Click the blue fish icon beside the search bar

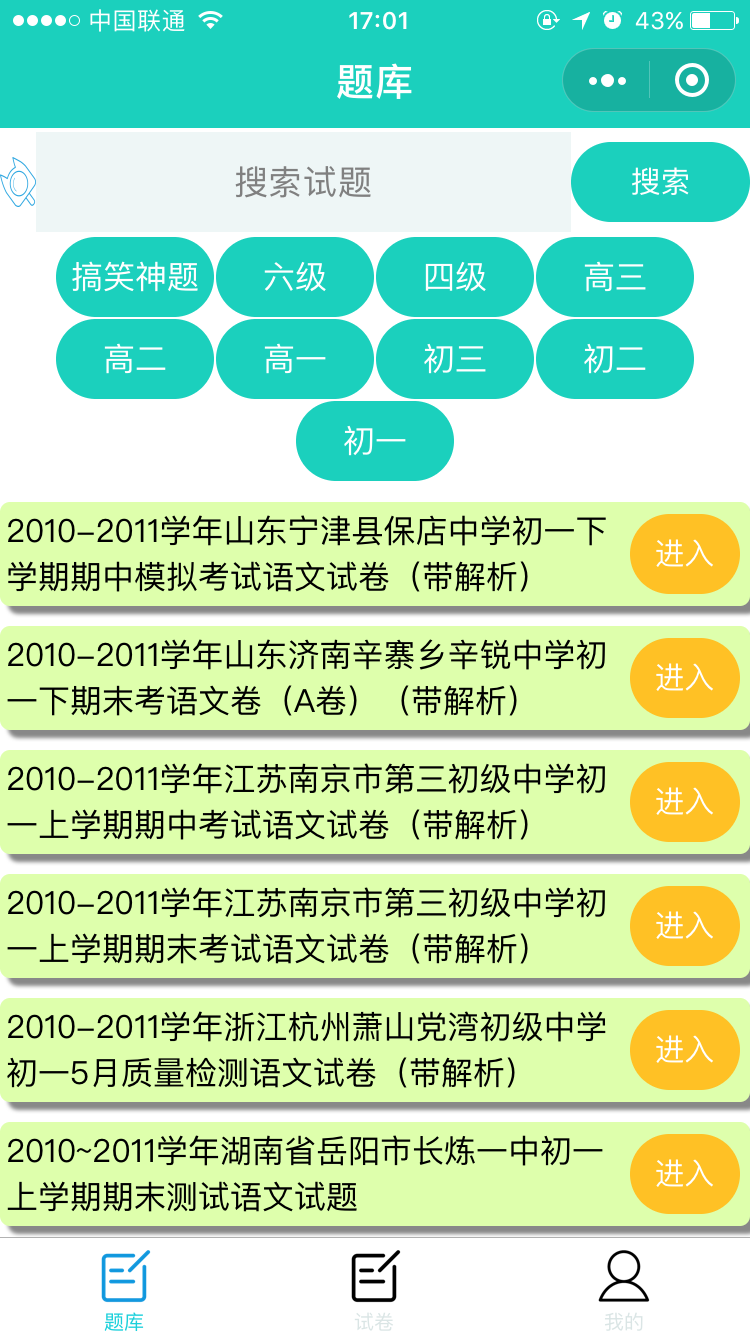click(18, 182)
